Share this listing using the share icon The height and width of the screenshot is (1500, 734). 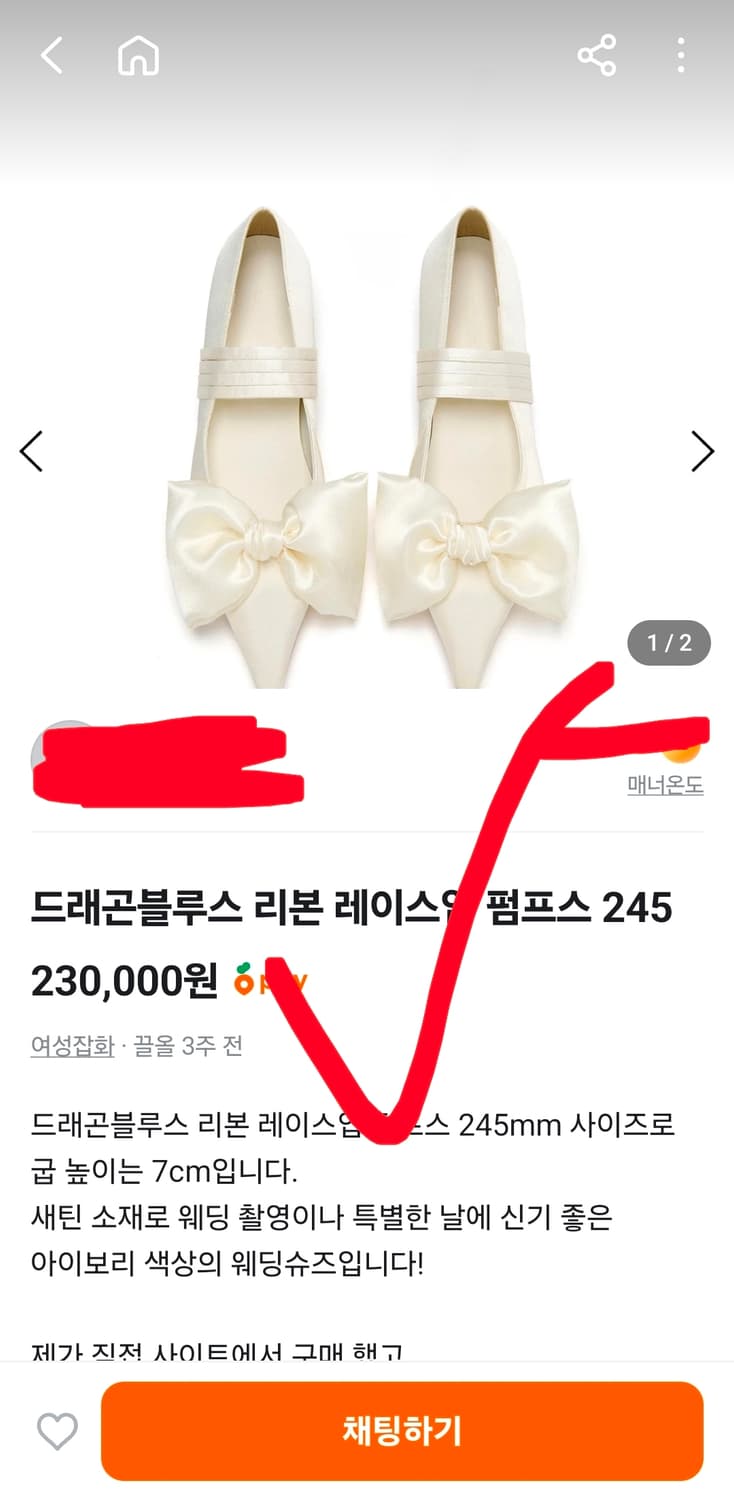[597, 56]
